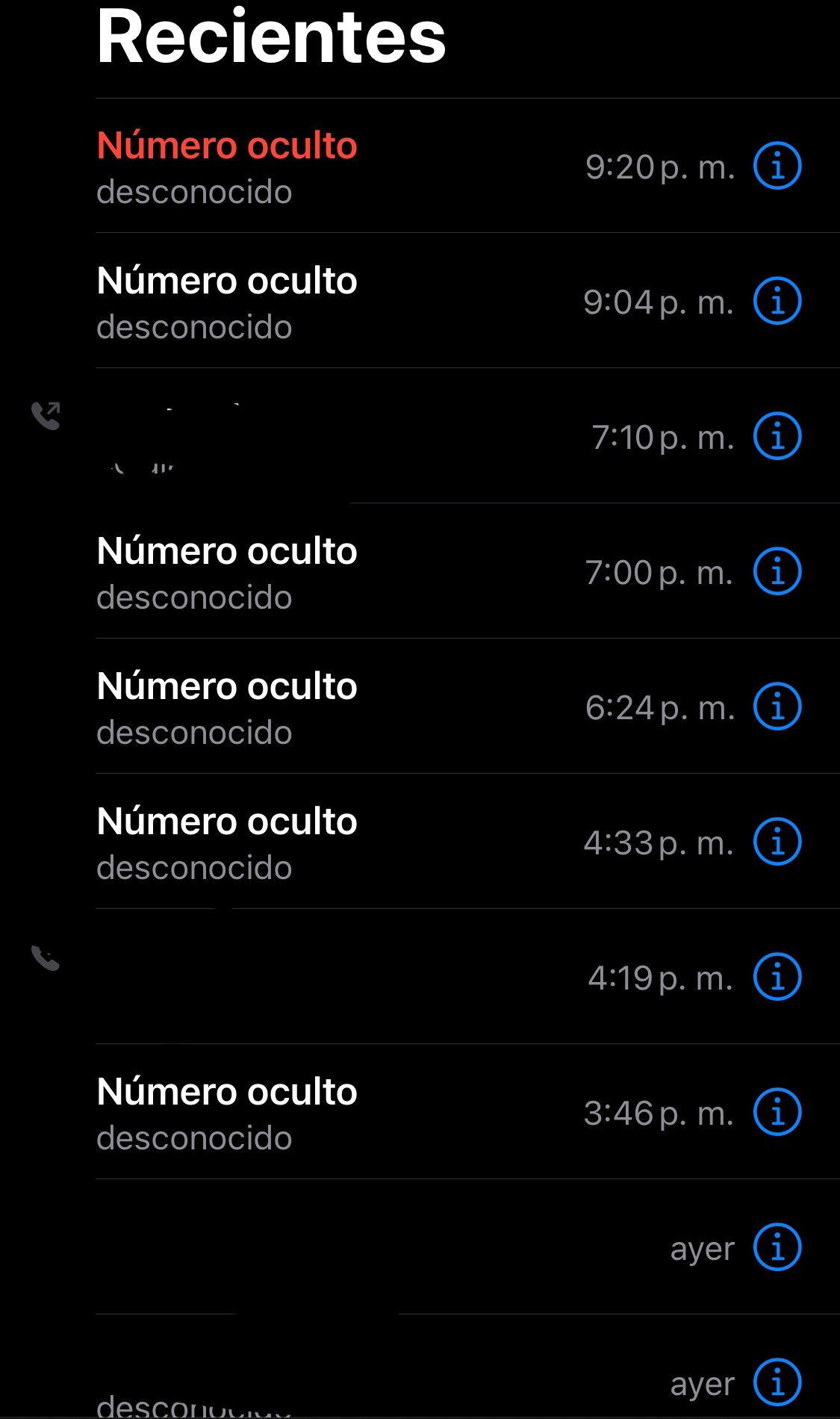840x1419 pixels.
Task: View details of the 7:10 p. m. call
Action: 777,436
